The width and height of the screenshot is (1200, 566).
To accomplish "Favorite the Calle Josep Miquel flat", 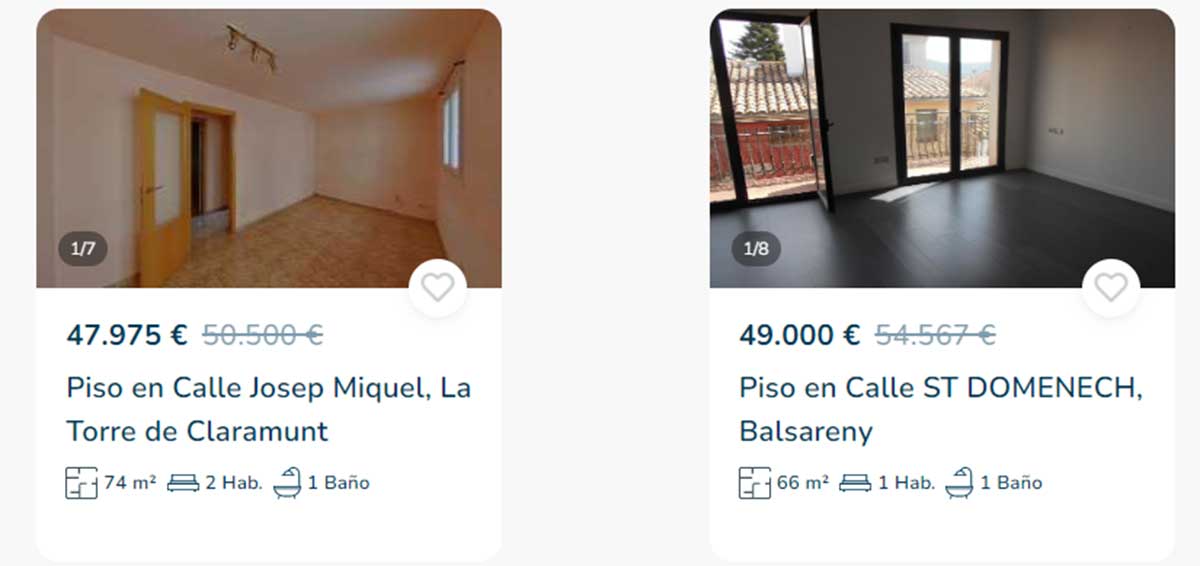I will (x=437, y=288).
